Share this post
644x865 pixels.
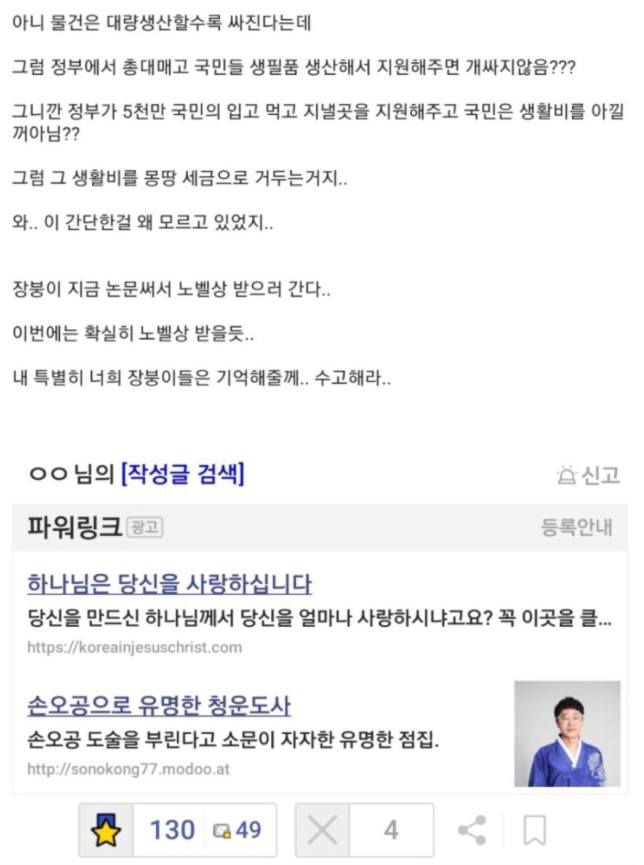tap(472, 830)
